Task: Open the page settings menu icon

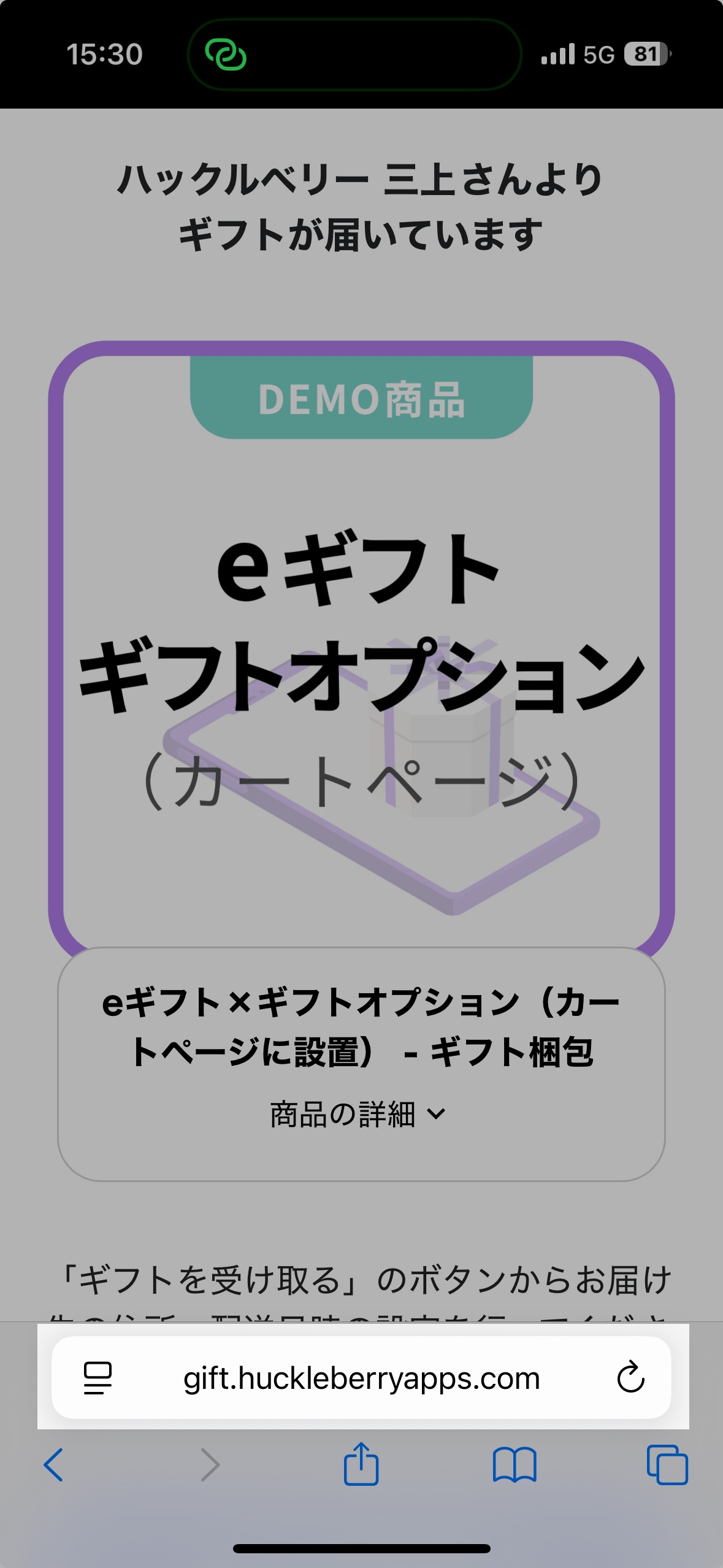Action: click(x=98, y=1378)
